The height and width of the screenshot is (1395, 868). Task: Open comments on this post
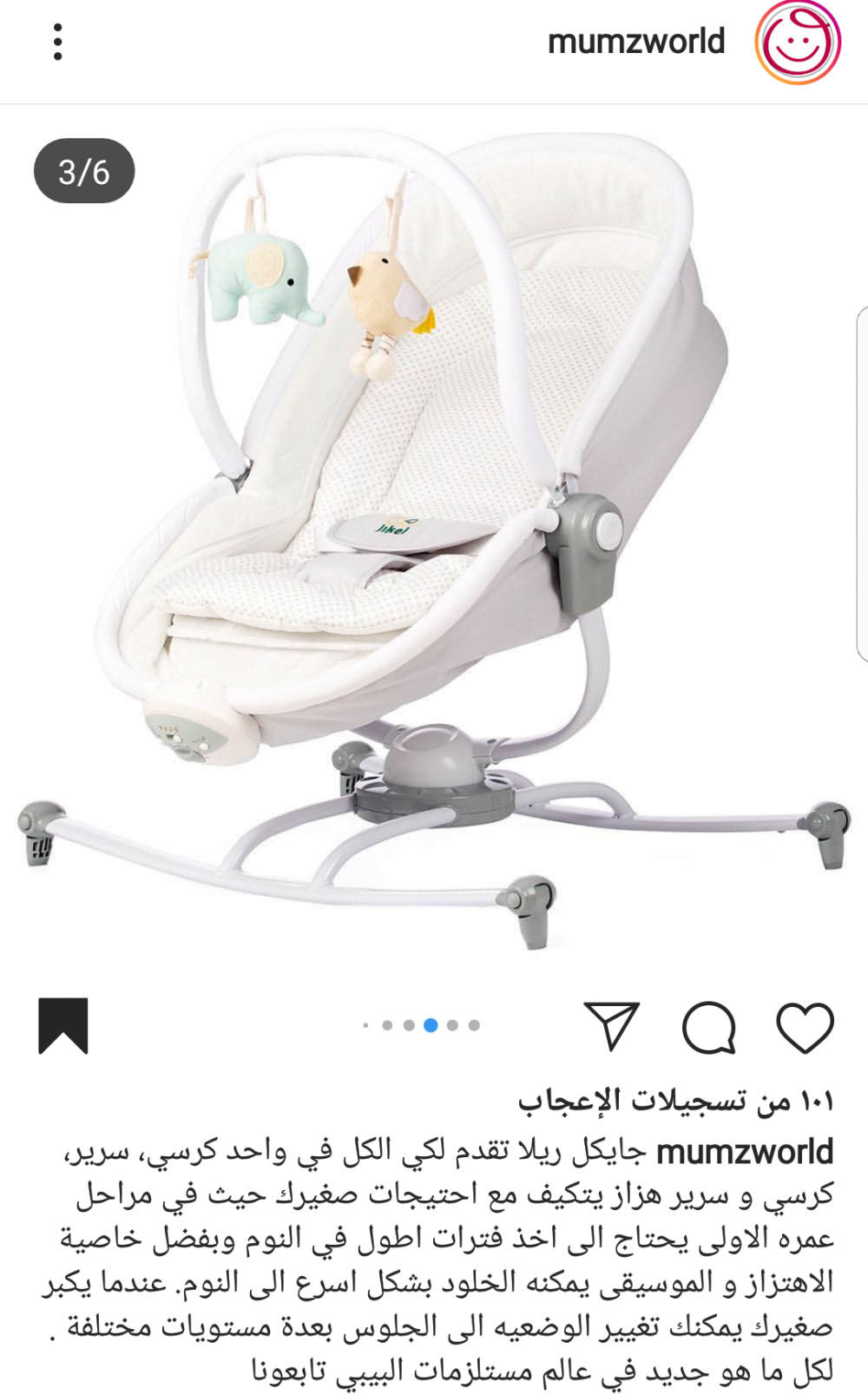coord(709,1028)
